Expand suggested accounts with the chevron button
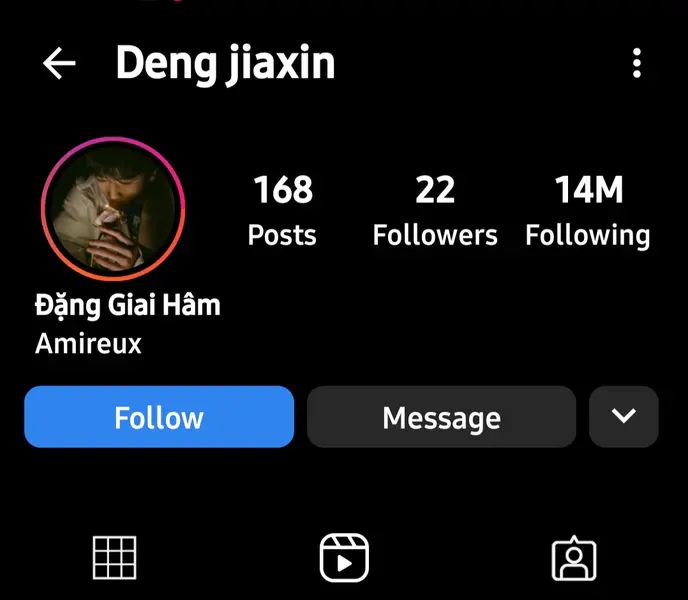Viewport: 688px width, 600px height. tap(624, 417)
